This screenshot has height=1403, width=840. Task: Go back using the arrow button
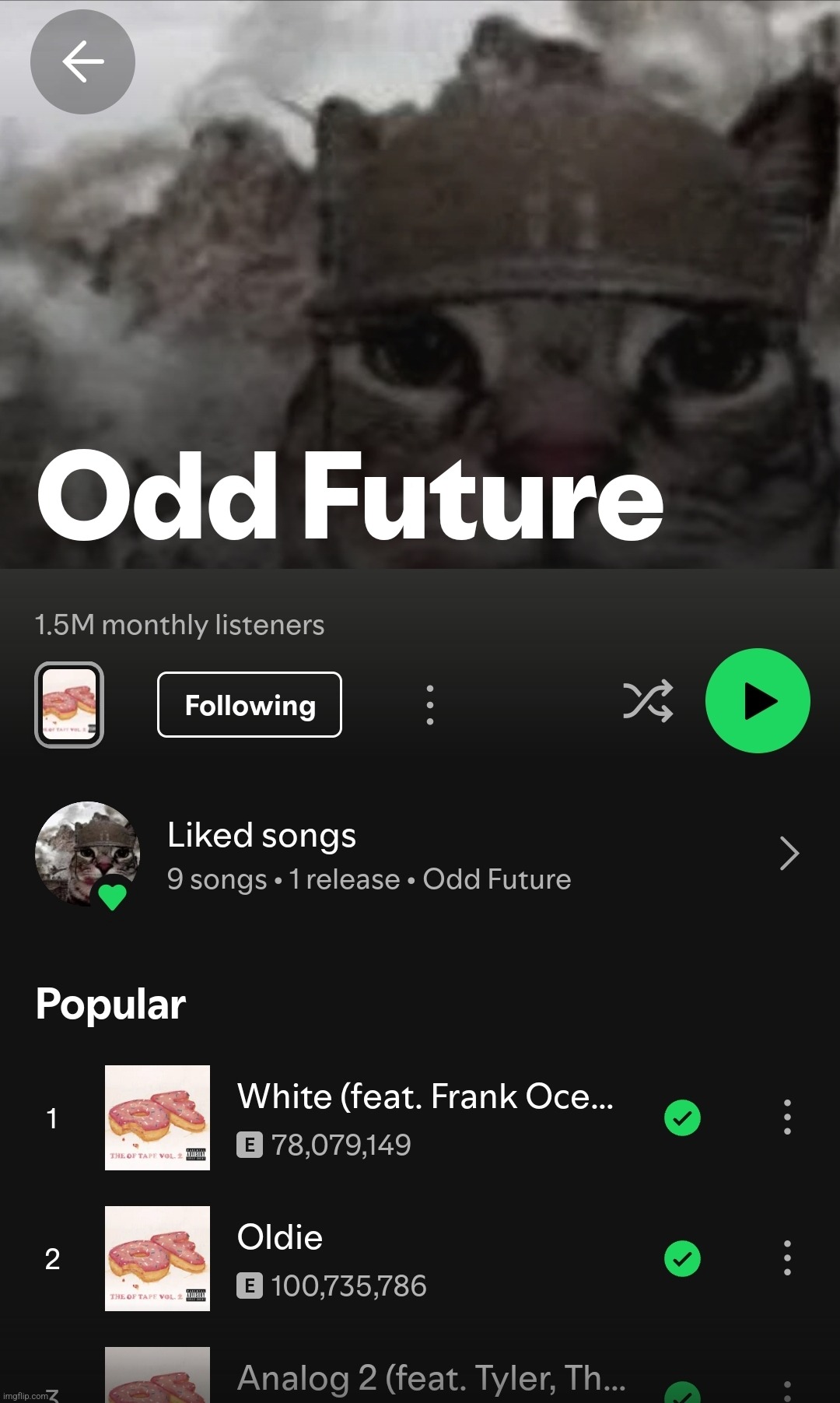(x=82, y=62)
